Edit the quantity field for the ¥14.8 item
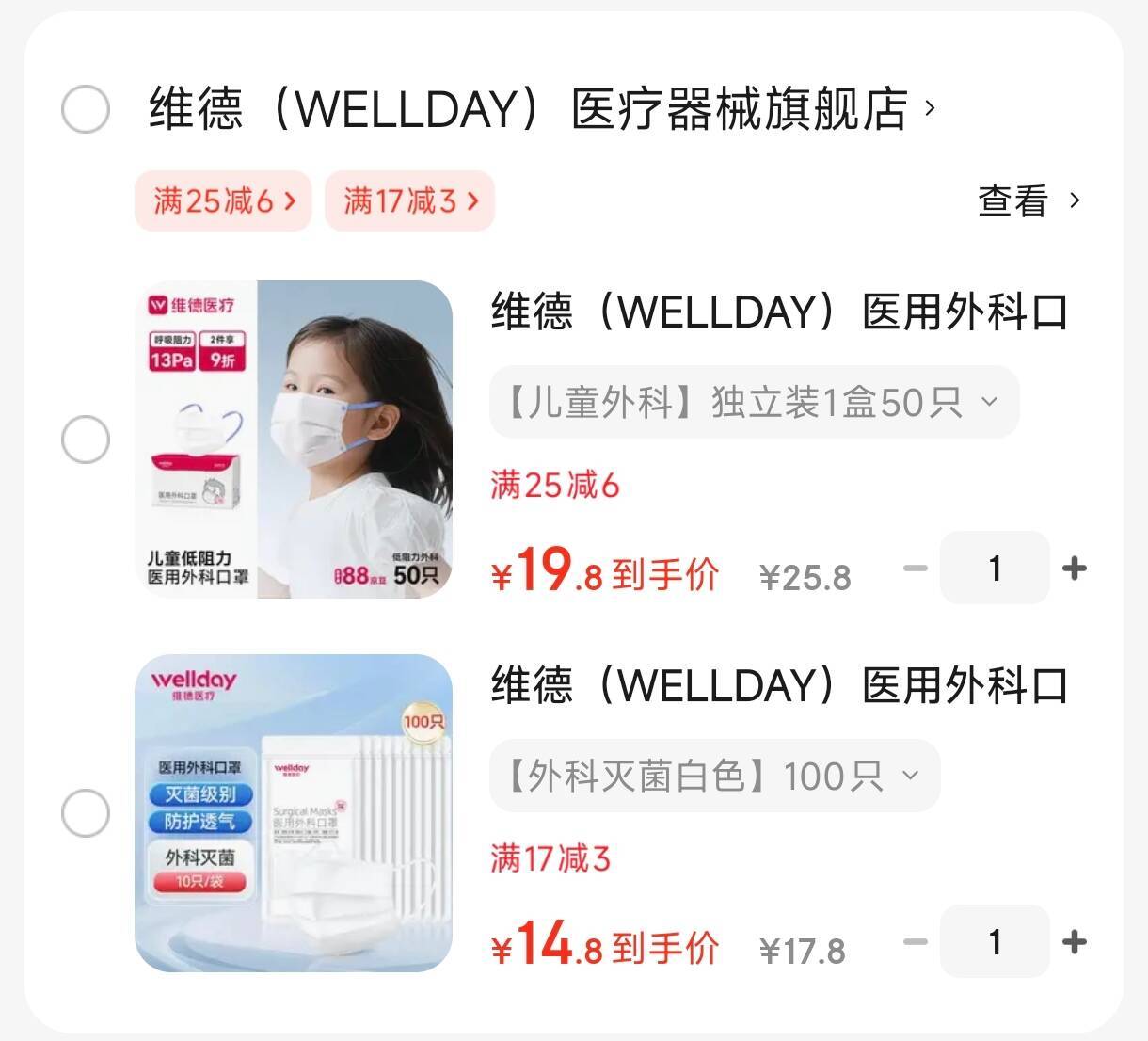This screenshot has width=1148, height=1041. coord(994,941)
